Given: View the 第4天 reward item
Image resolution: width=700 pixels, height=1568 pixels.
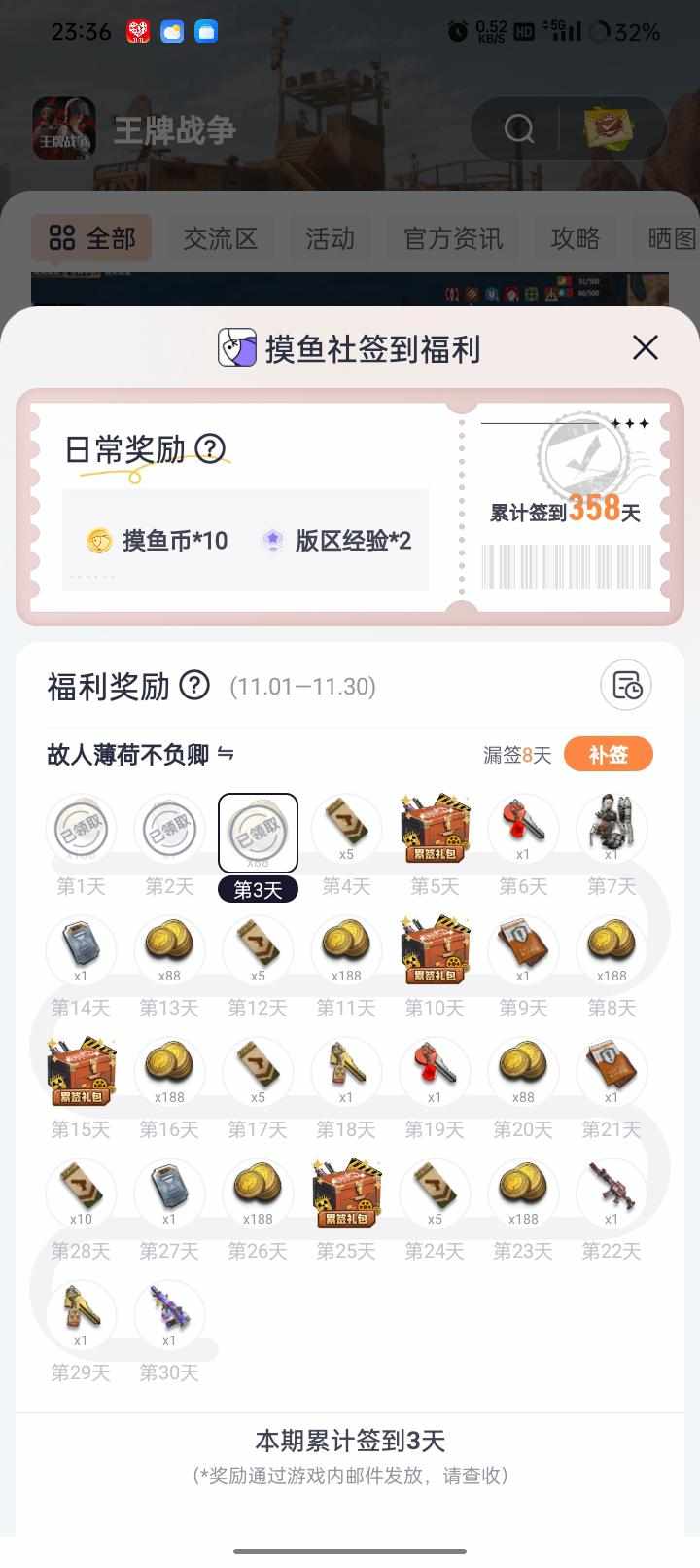Looking at the screenshot, I should (346, 830).
